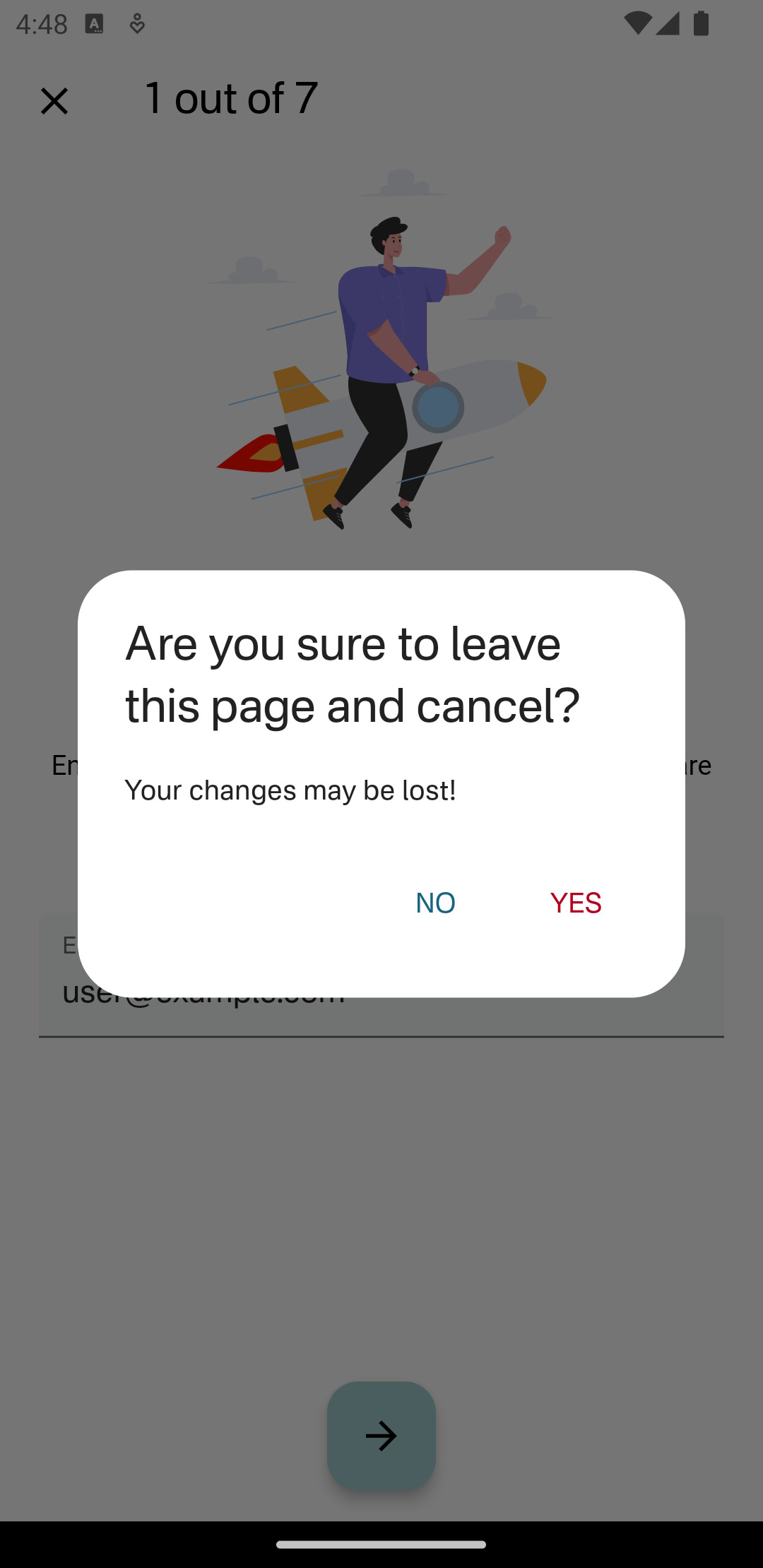Tap the A download icon in the status bar
The image size is (763, 1568).
click(x=94, y=23)
